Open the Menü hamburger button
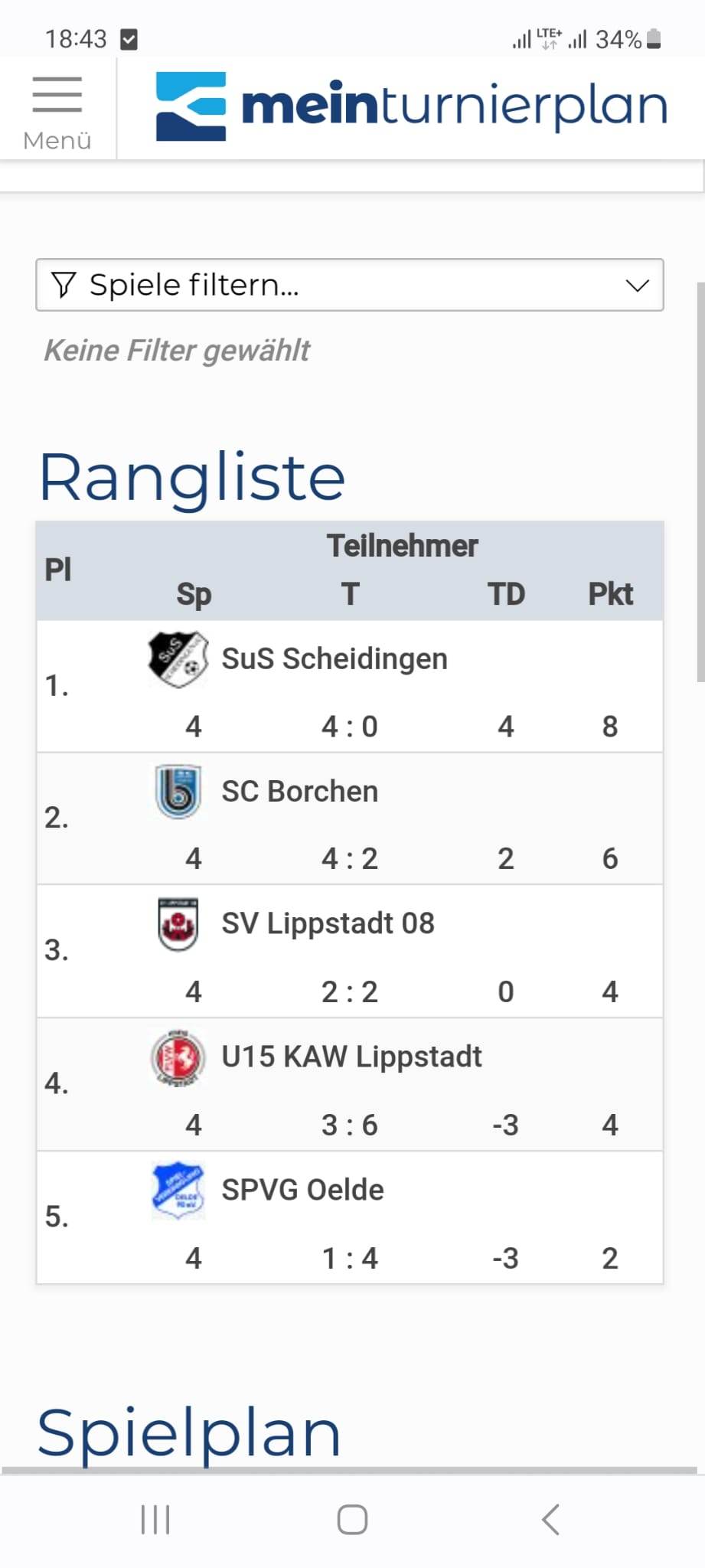The image size is (705, 1568). tap(57, 111)
